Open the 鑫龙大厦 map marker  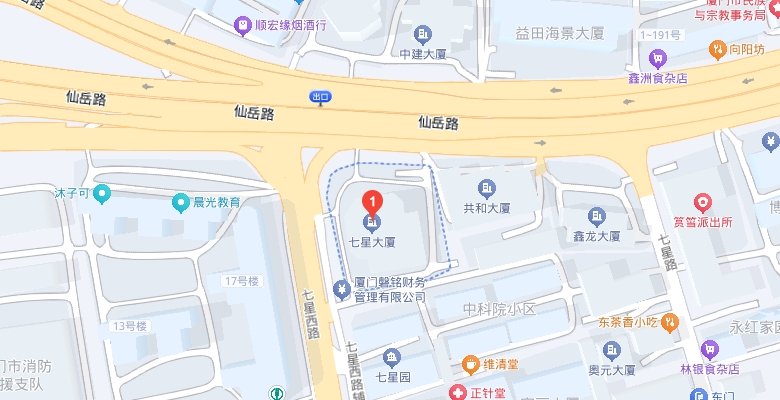pos(597,216)
